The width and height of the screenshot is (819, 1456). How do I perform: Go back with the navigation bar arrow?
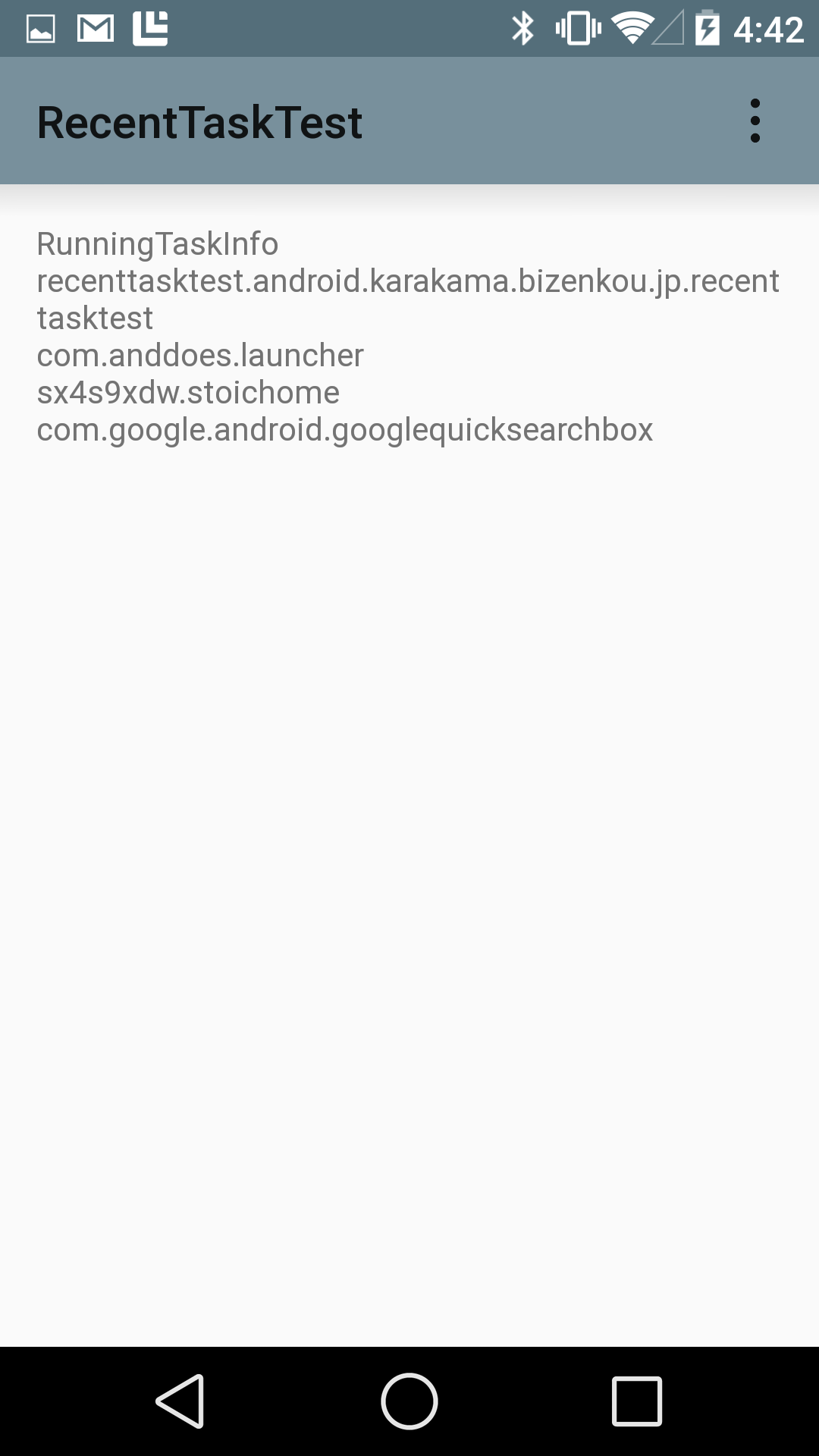pos(180,1401)
